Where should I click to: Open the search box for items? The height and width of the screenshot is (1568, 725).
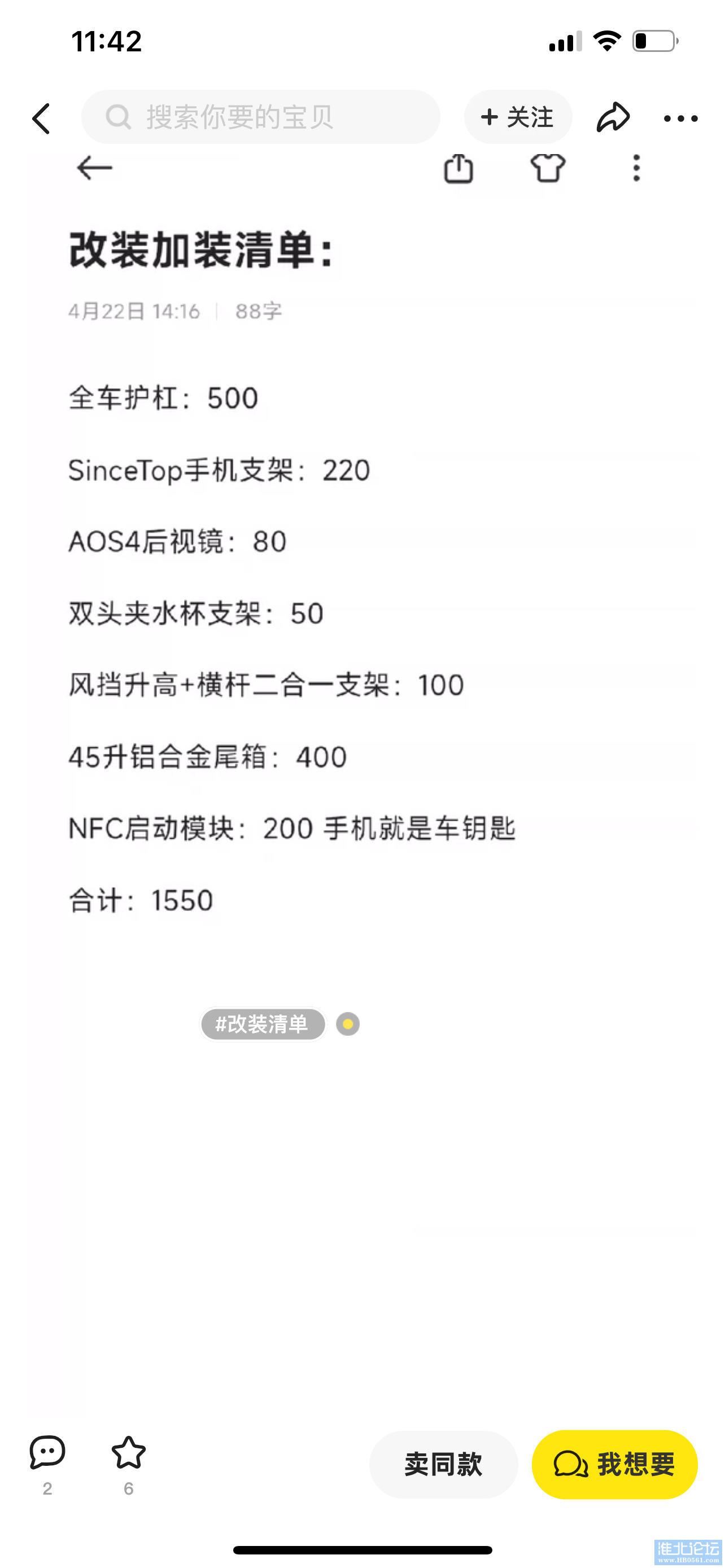[x=260, y=117]
